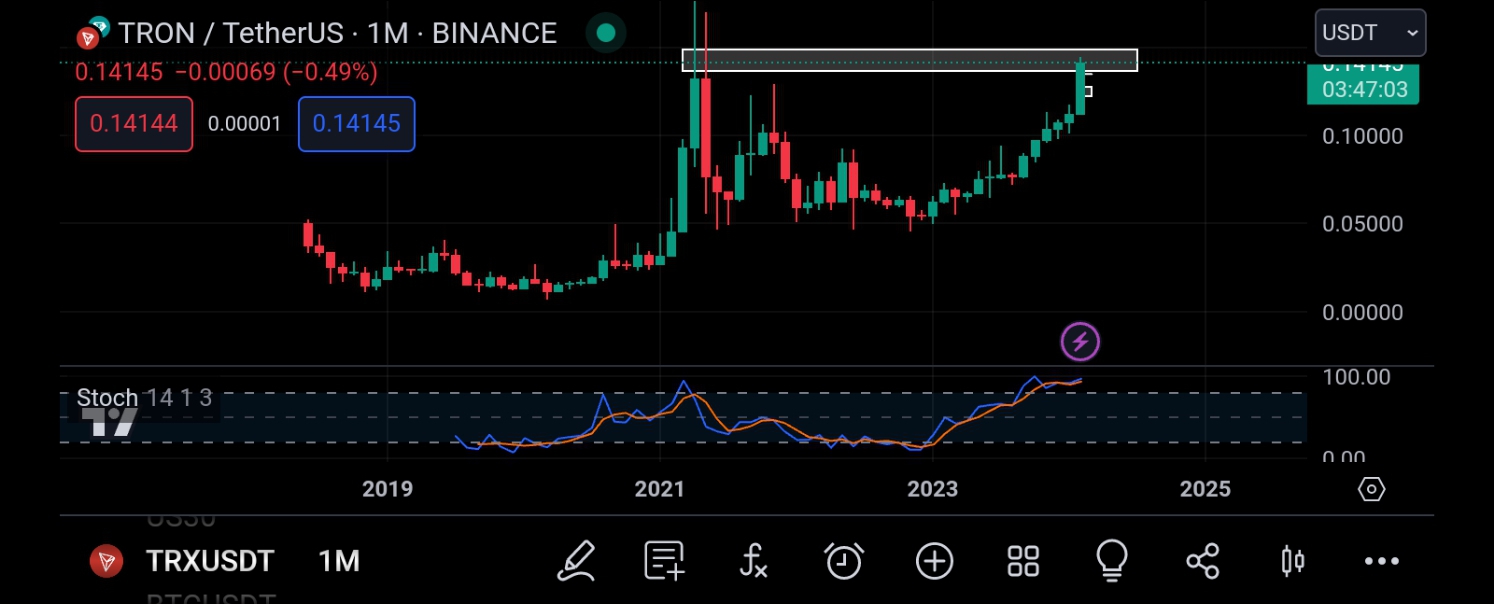Tap the red sell price 0.14144
Screen dimensions: 1494x604
[x=134, y=124]
